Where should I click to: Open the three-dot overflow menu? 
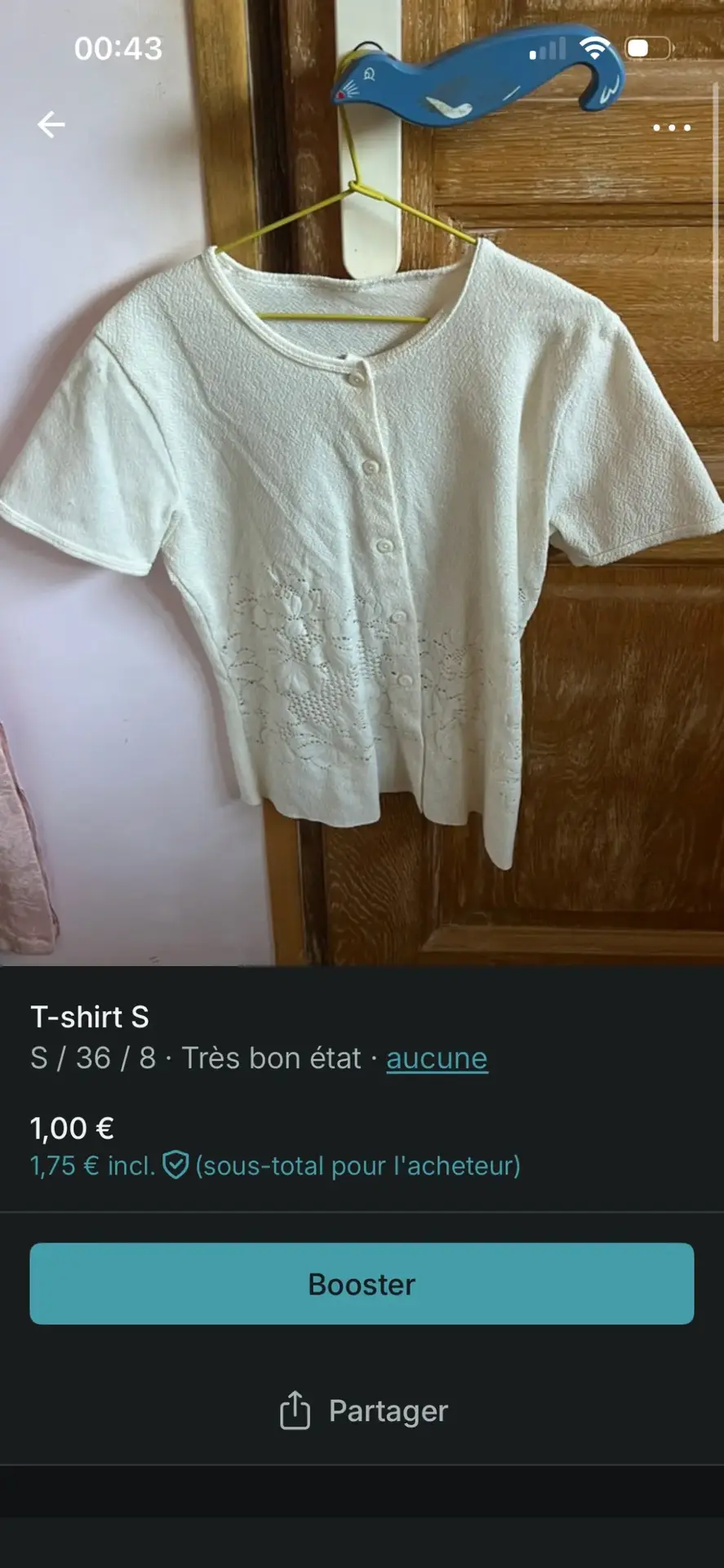671,127
